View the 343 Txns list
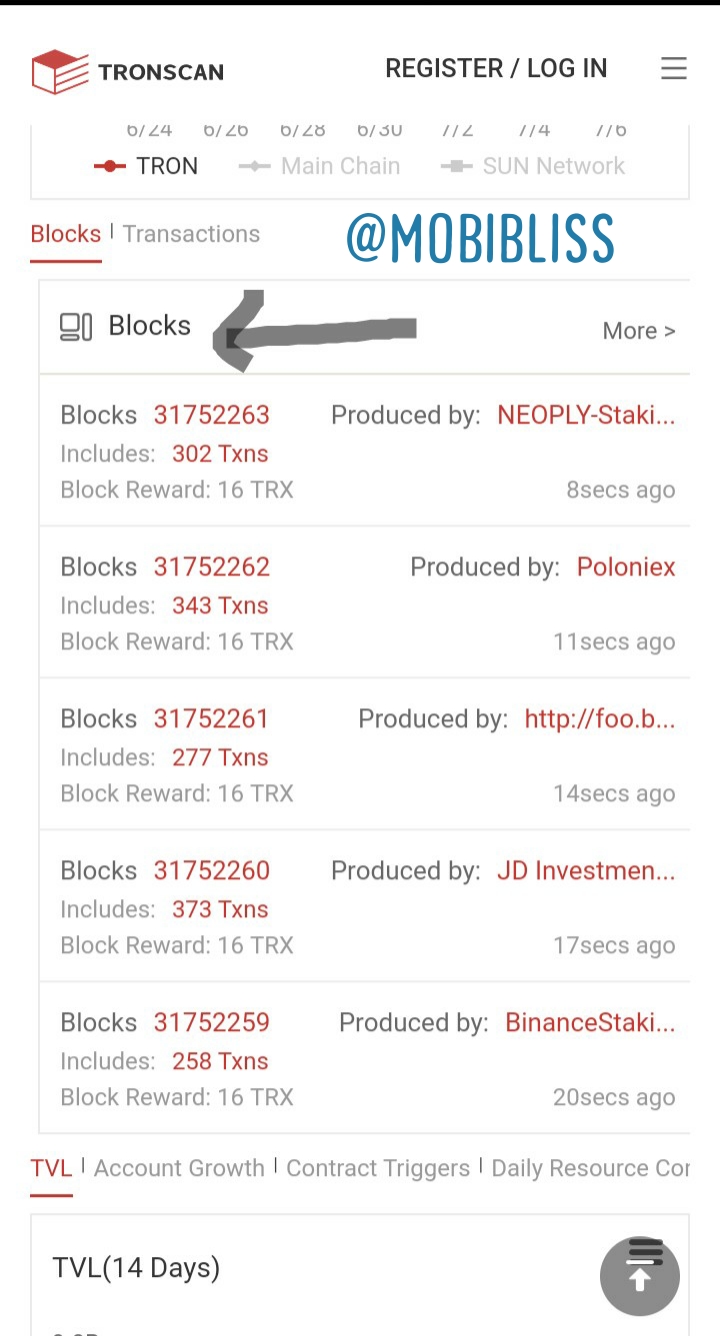This screenshot has width=720, height=1336. click(220, 606)
